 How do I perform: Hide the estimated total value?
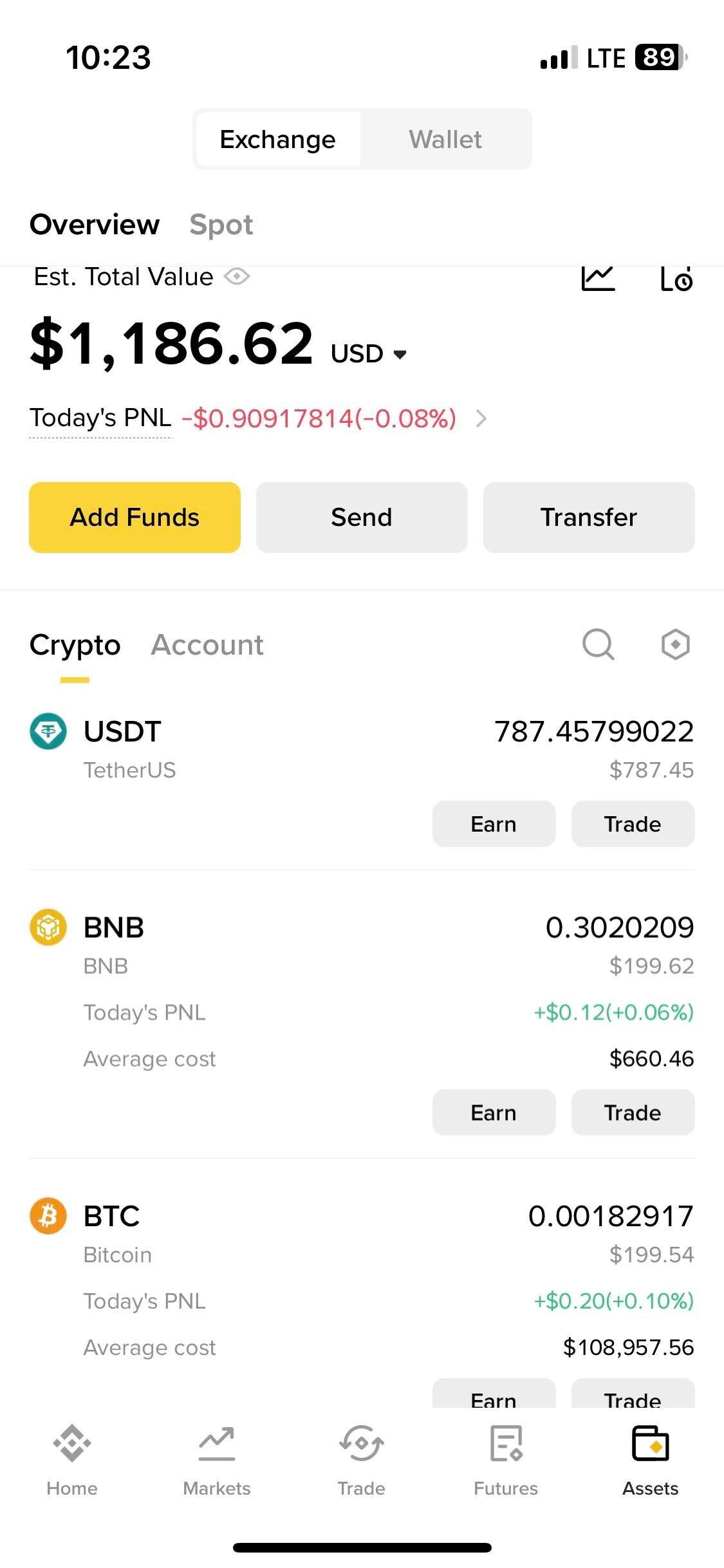(237, 277)
